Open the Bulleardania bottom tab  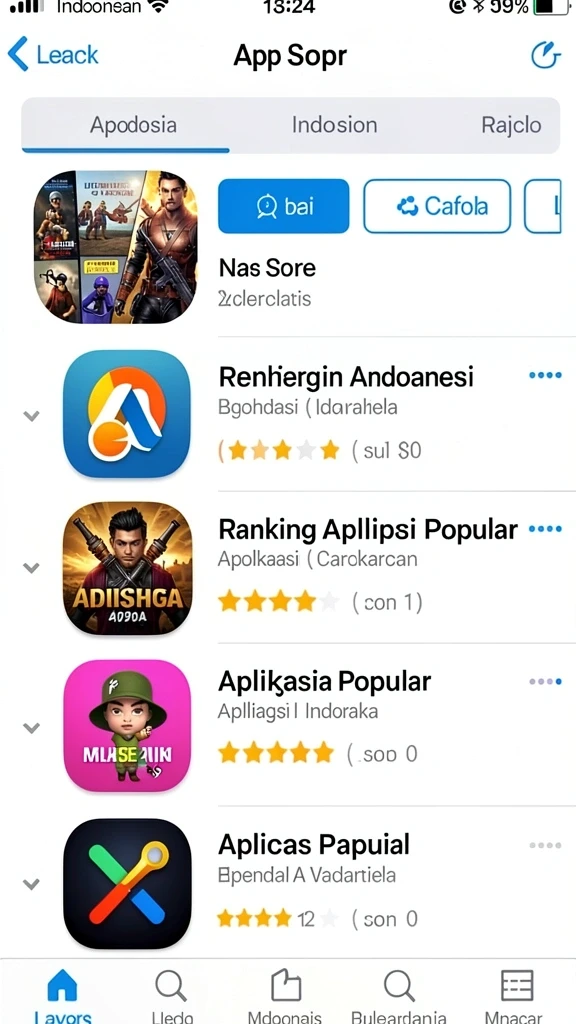pos(398,995)
